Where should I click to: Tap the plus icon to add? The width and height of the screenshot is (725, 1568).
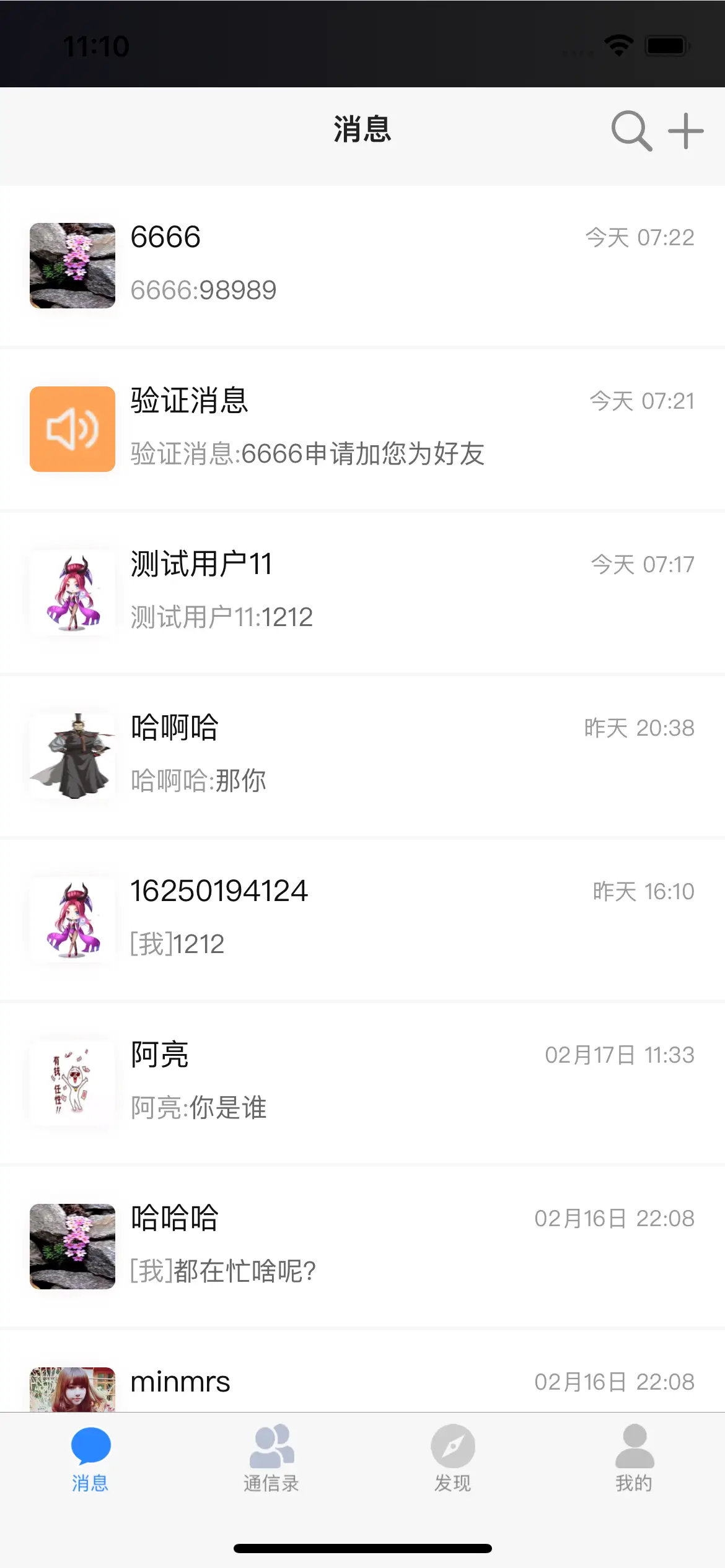685,131
